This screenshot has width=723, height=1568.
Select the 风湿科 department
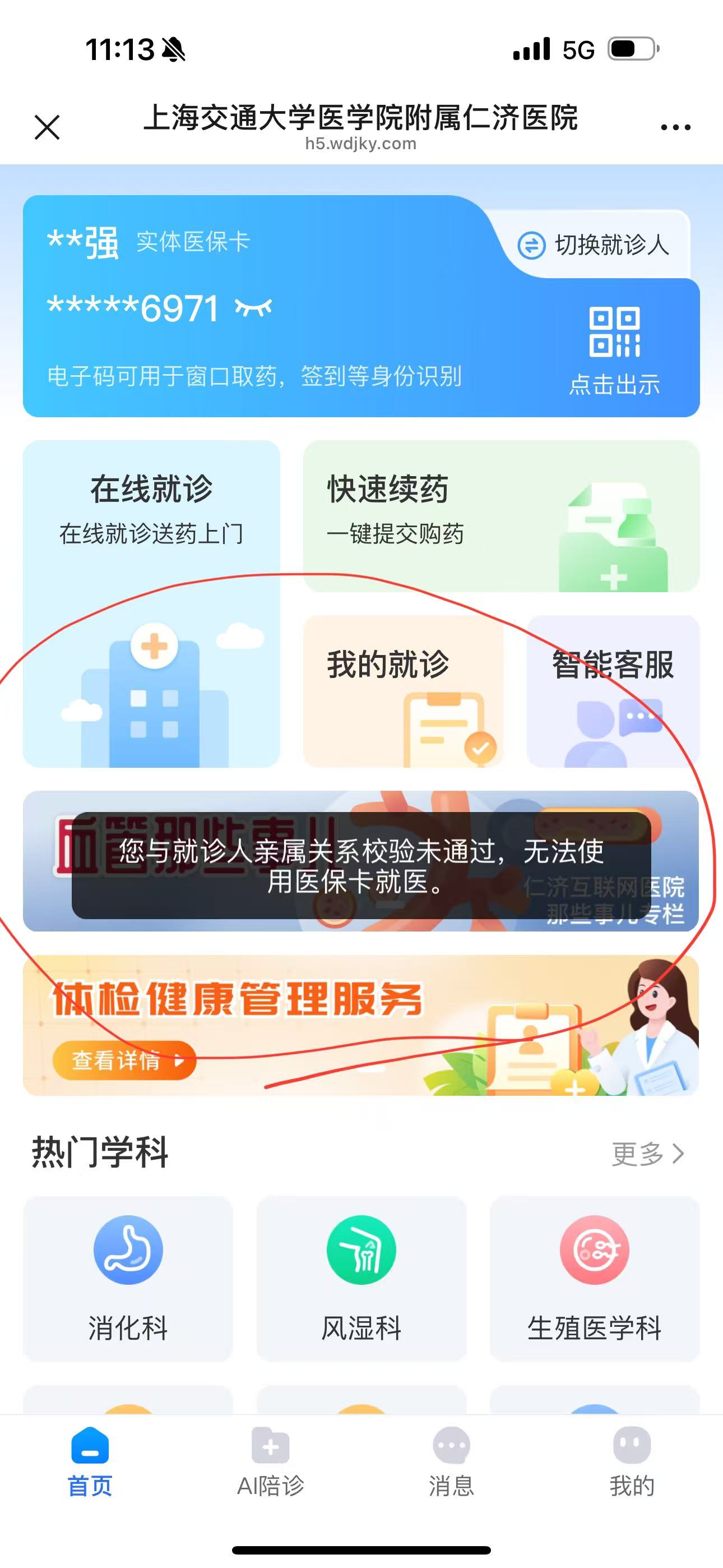(x=361, y=1278)
